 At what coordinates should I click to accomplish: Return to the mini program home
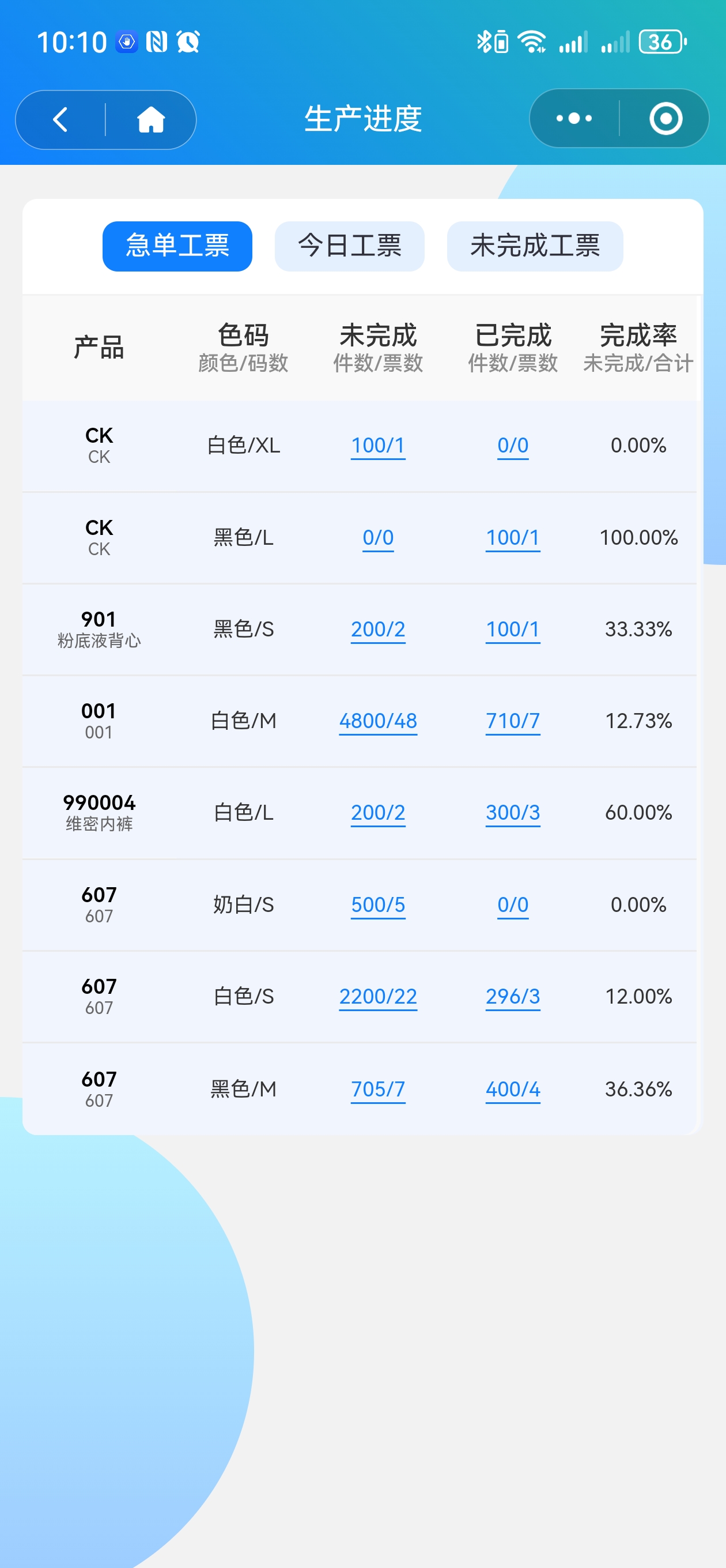coord(151,119)
